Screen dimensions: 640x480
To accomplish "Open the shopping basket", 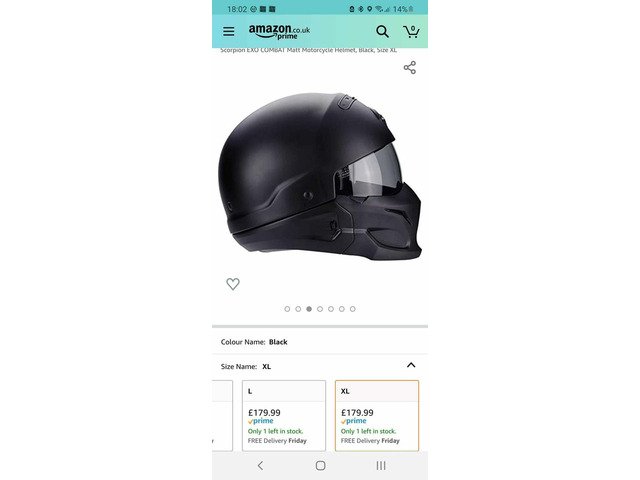I will pos(410,32).
